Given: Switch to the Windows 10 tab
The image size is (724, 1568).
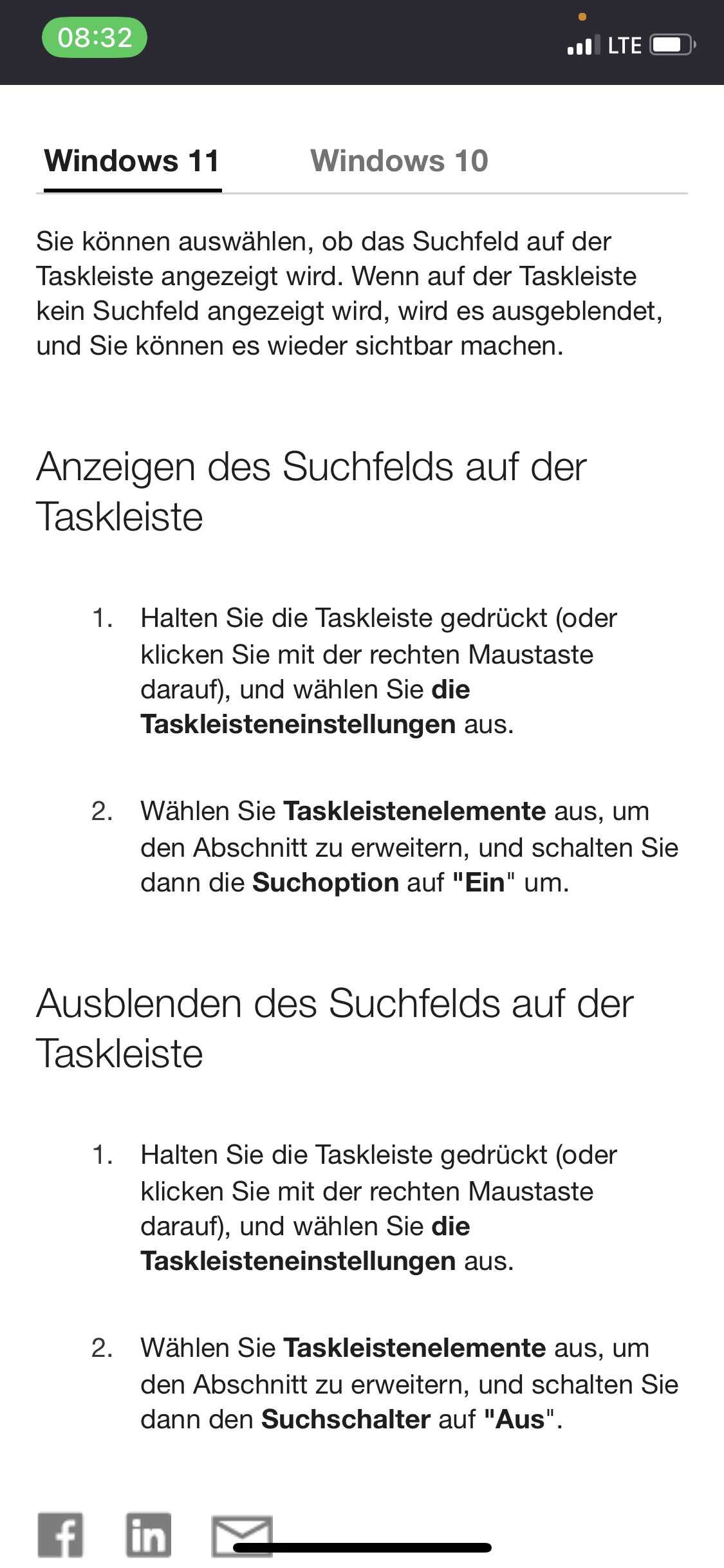Looking at the screenshot, I should [x=399, y=161].
